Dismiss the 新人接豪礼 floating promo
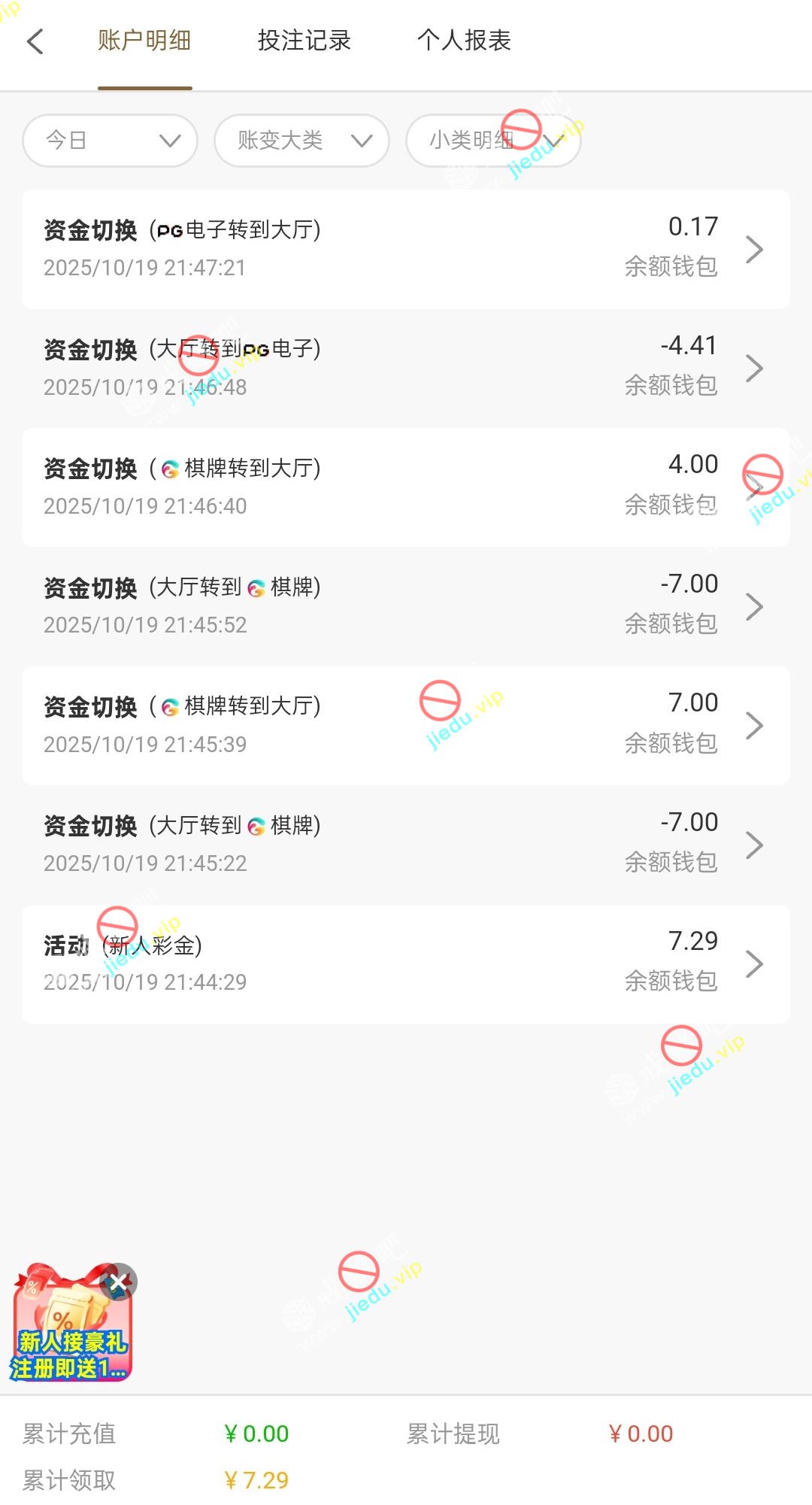The height and width of the screenshot is (1505, 812). [x=118, y=1282]
